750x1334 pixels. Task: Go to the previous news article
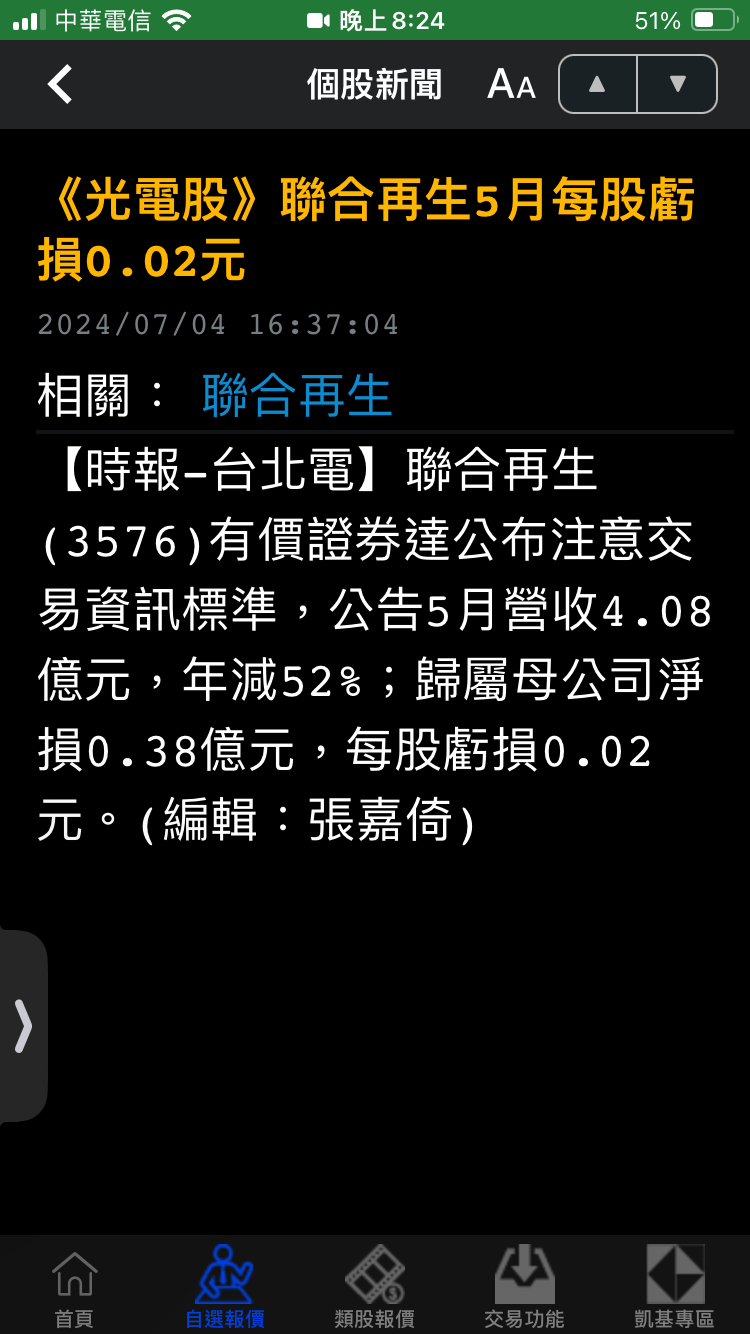(597, 84)
